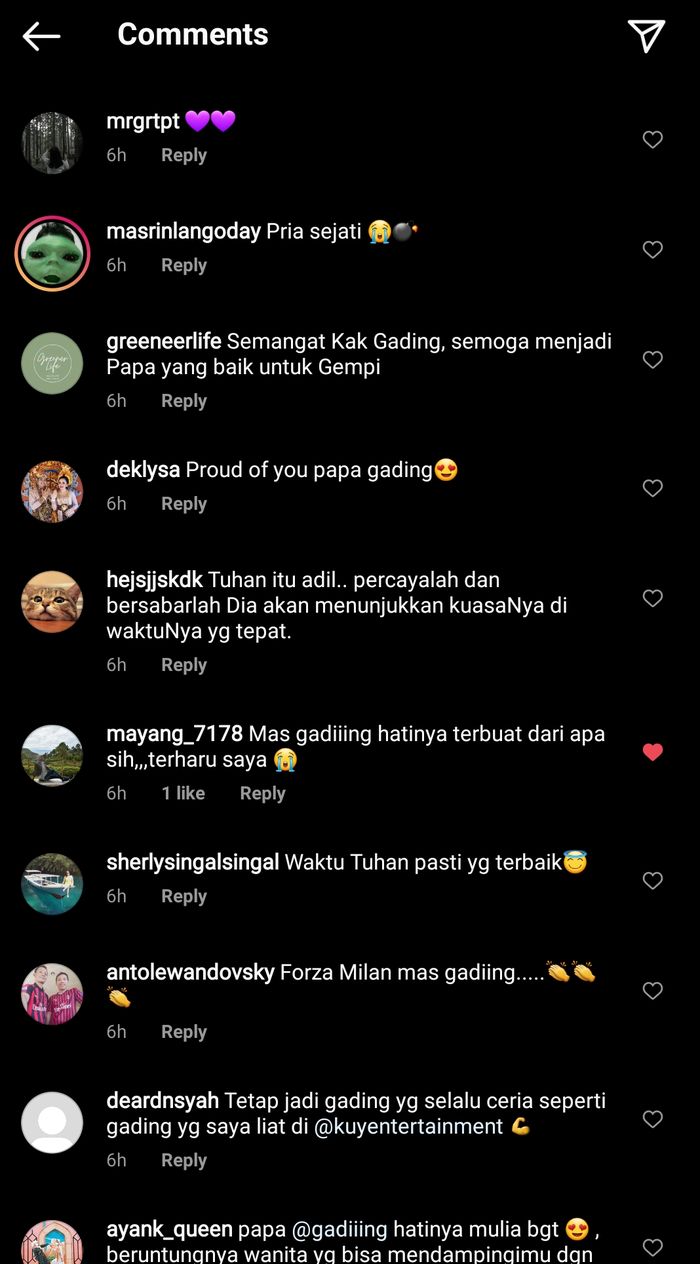View the 1 like on mayang_7178's comment
The width and height of the screenshot is (700, 1264).
click(x=183, y=793)
